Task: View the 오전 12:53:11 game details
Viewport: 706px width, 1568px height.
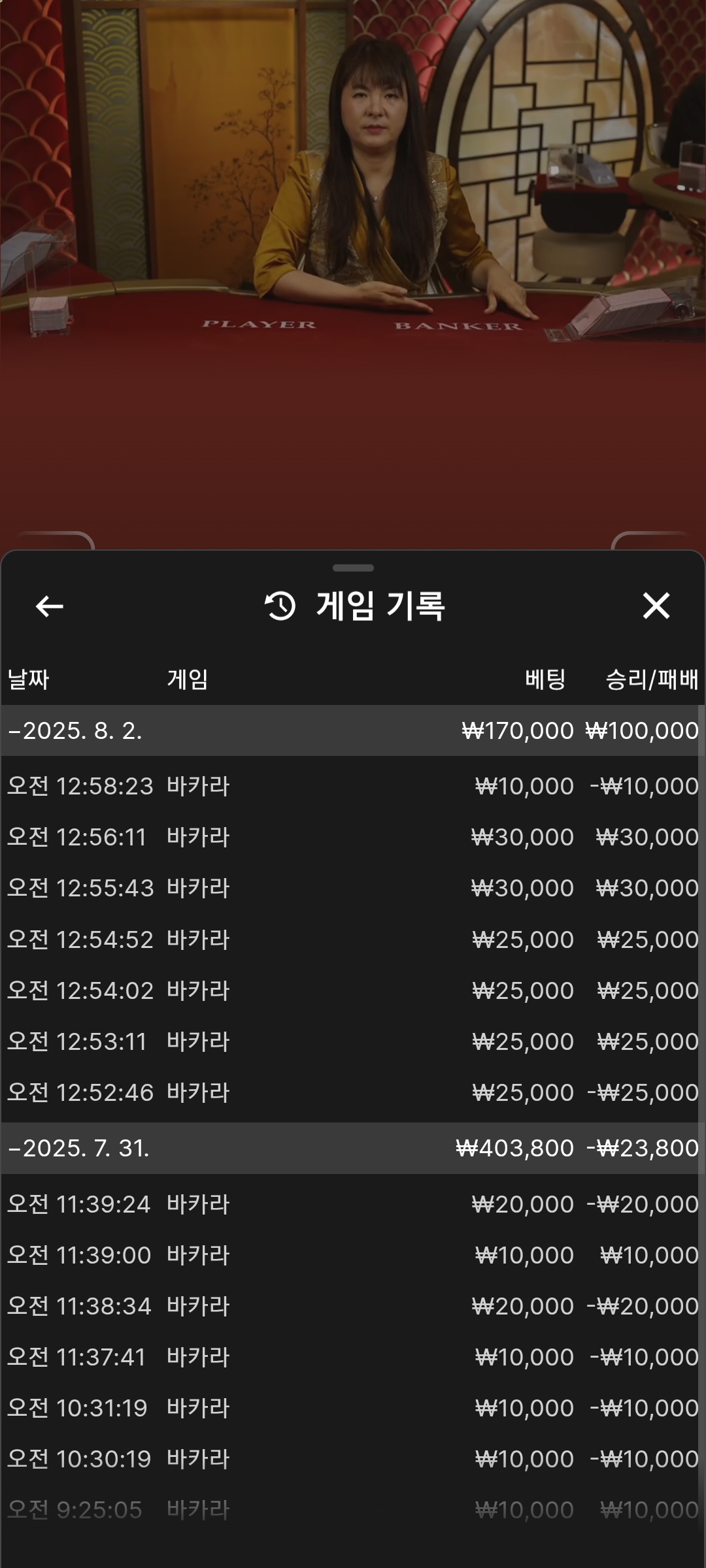Action: tap(353, 1041)
